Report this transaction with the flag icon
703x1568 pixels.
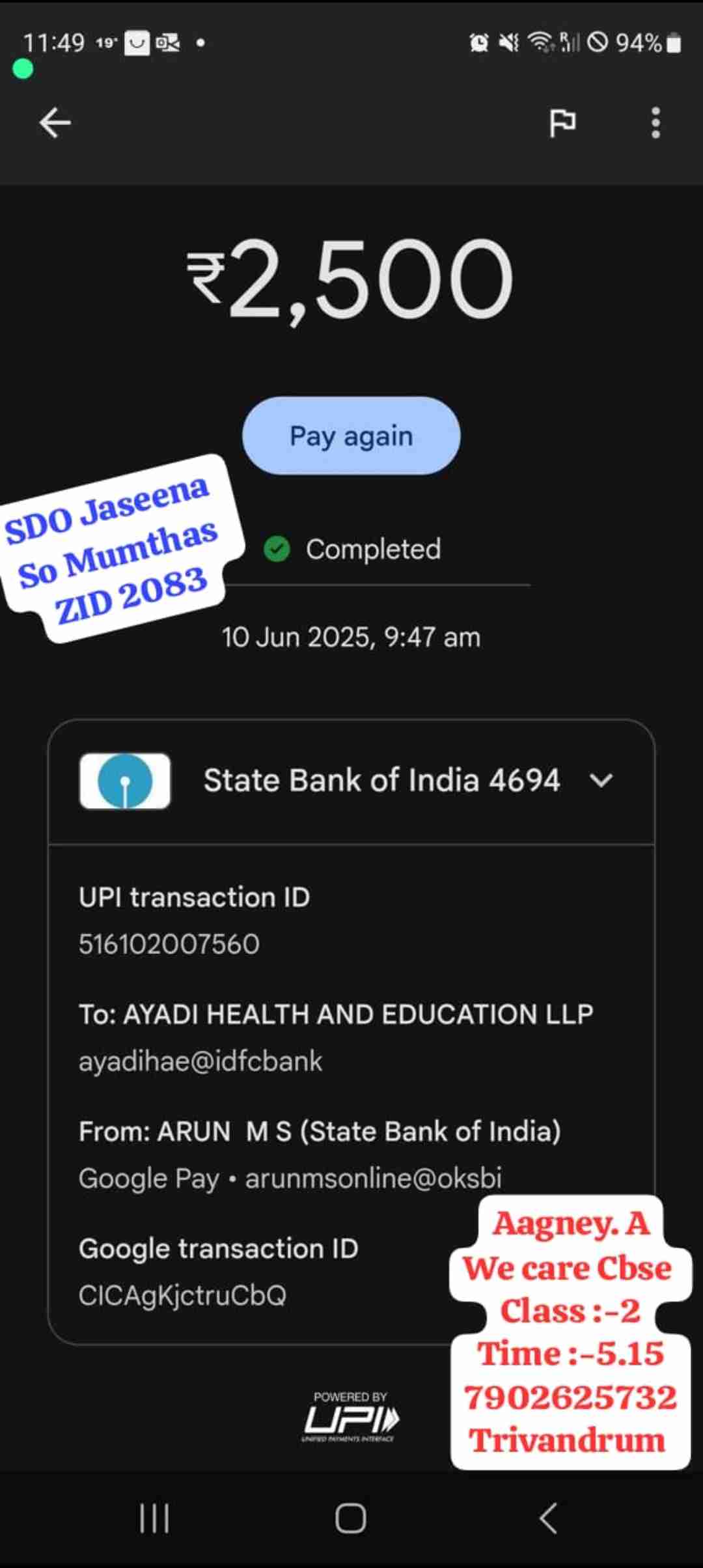[562, 122]
